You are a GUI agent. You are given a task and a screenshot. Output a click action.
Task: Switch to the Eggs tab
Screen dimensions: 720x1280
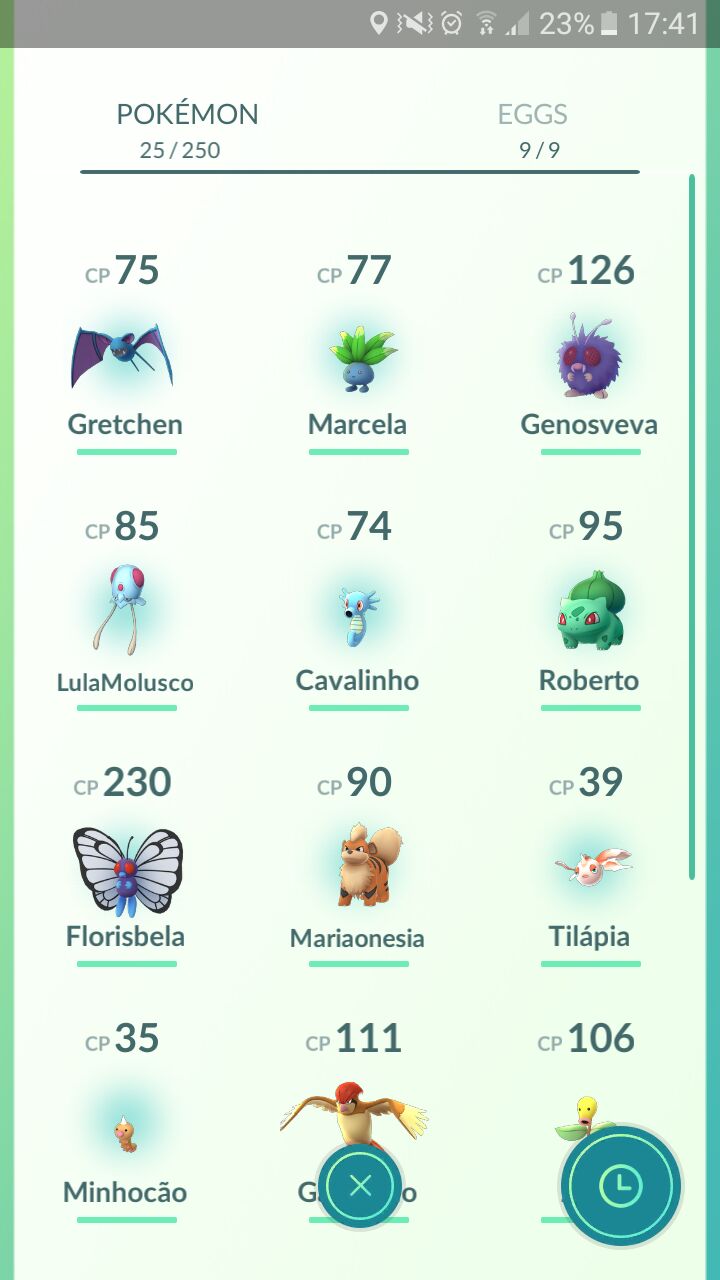click(x=533, y=130)
